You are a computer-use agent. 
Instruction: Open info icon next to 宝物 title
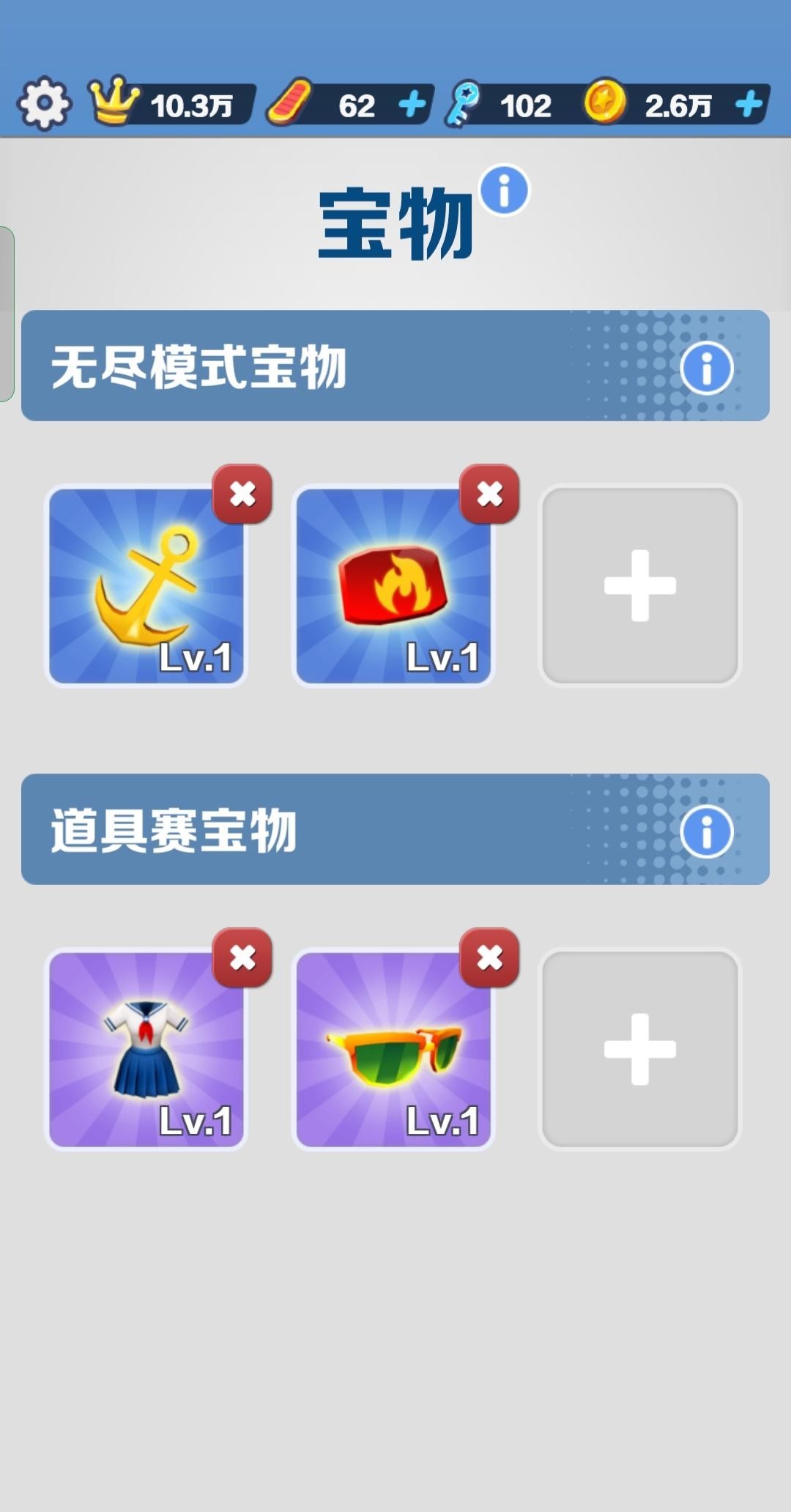point(504,190)
